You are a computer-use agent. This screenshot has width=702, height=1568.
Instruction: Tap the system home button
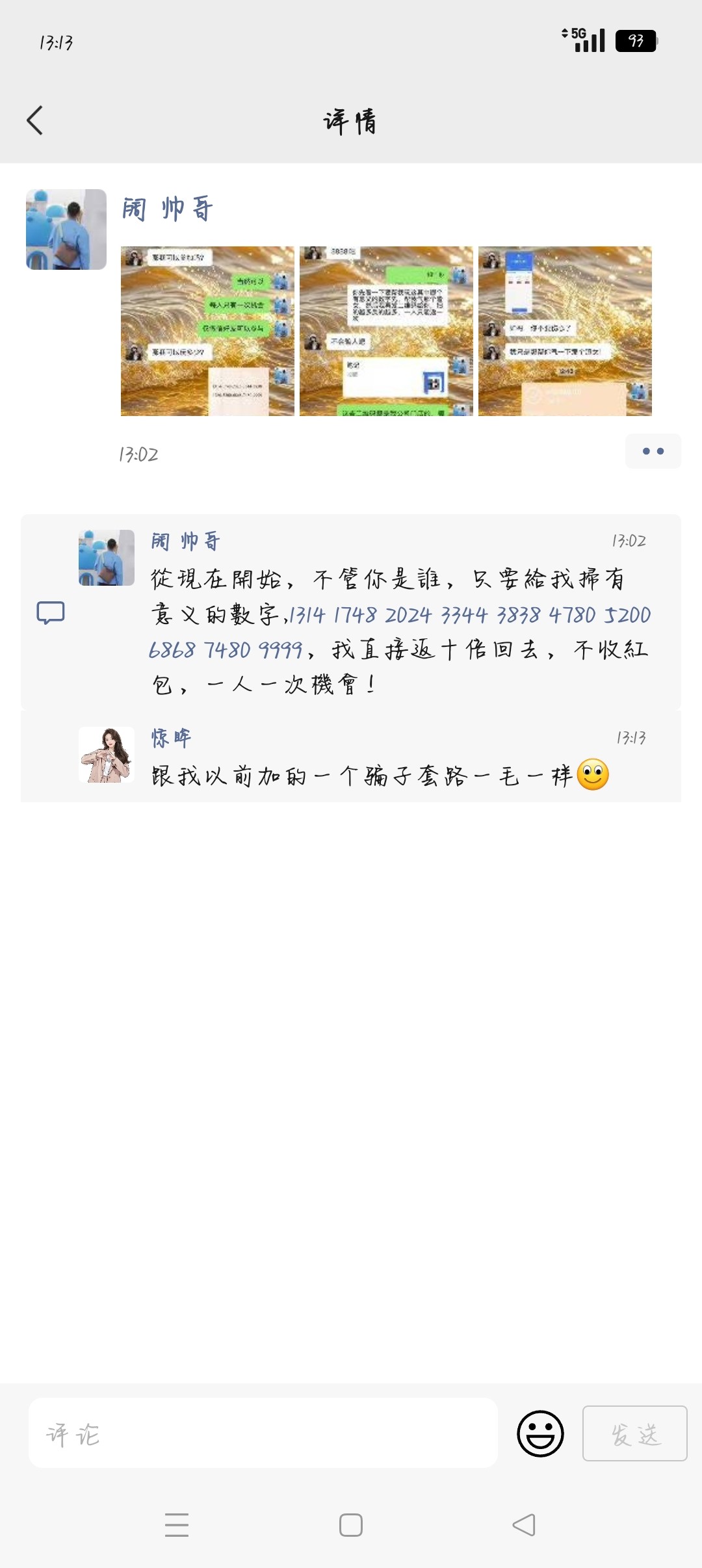[351, 1525]
